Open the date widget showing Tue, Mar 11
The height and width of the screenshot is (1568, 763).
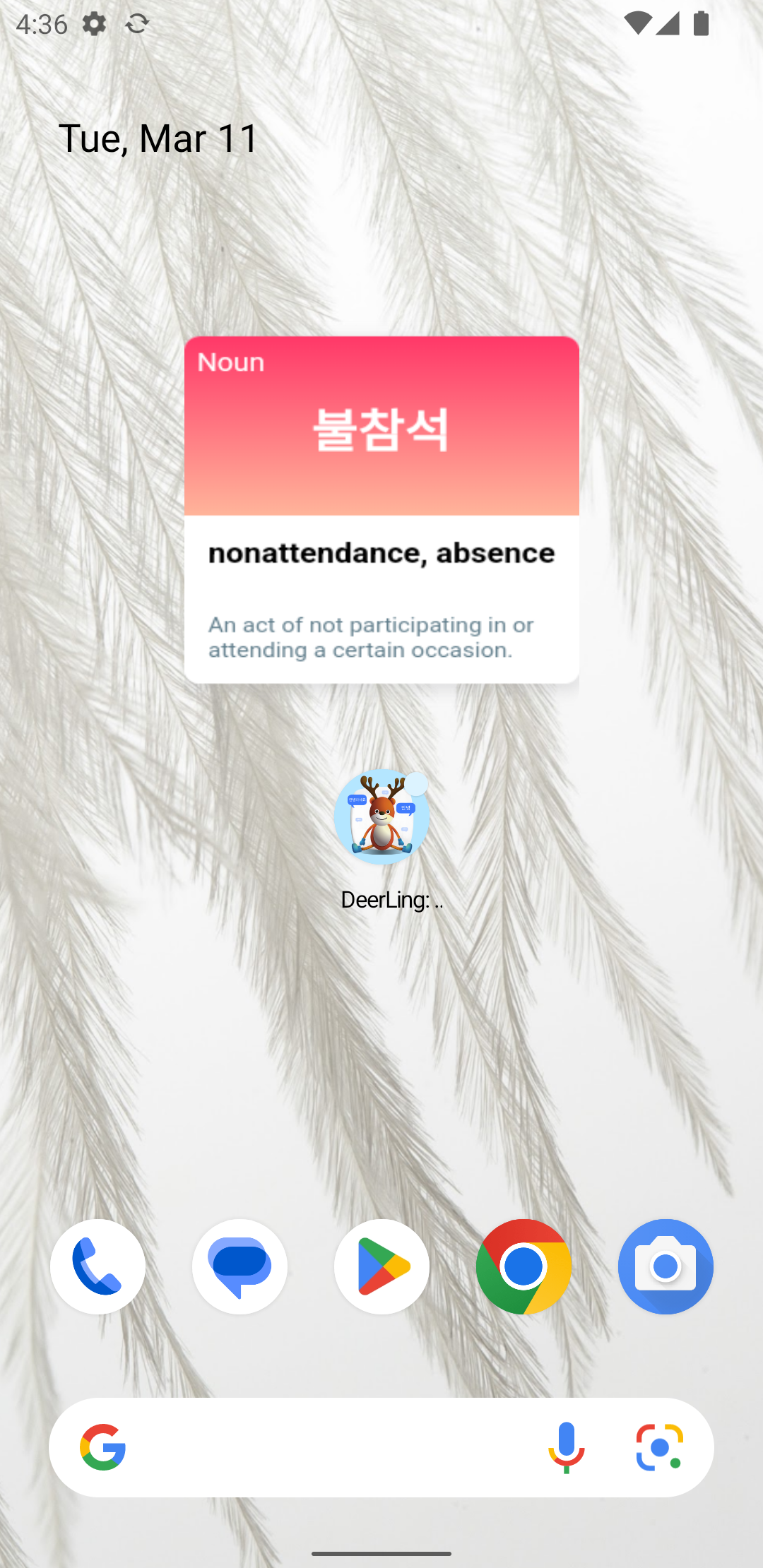(x=159, y=138)
